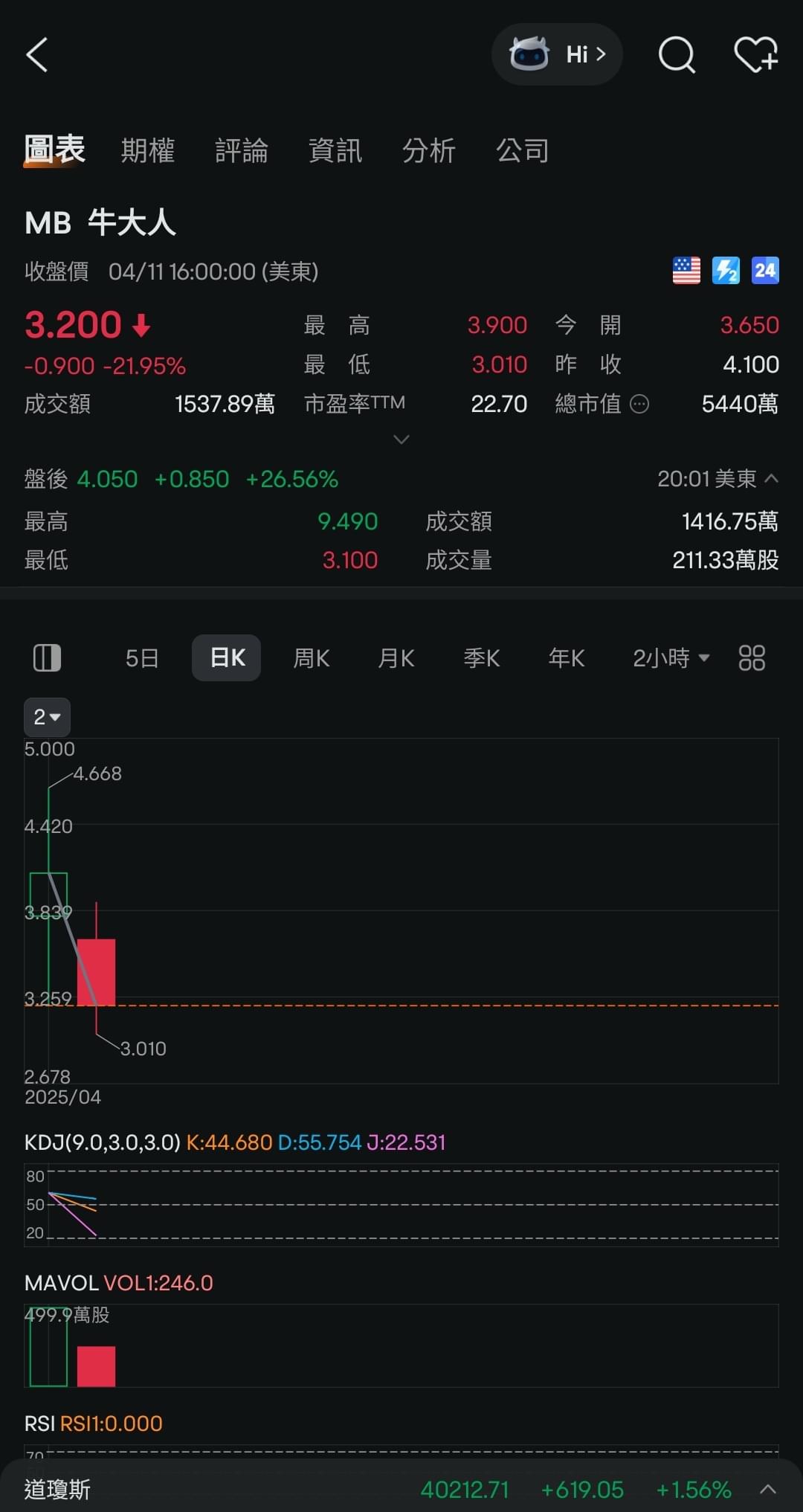View the 公司 tab
The image size is (803, 1512).
pyautogui.click(x=523, y=151)
